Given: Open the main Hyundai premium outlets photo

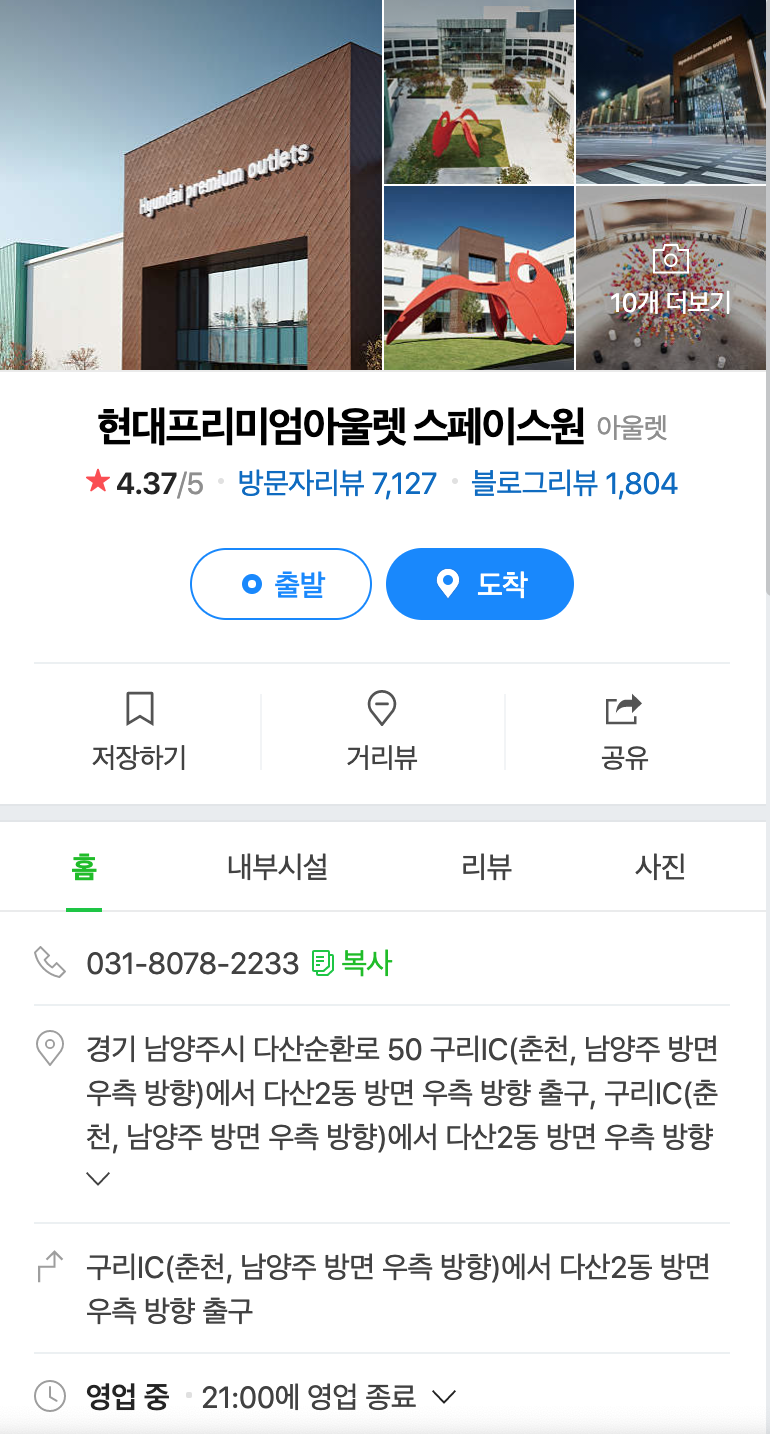Looking at the screenshot, I should 191,185.
